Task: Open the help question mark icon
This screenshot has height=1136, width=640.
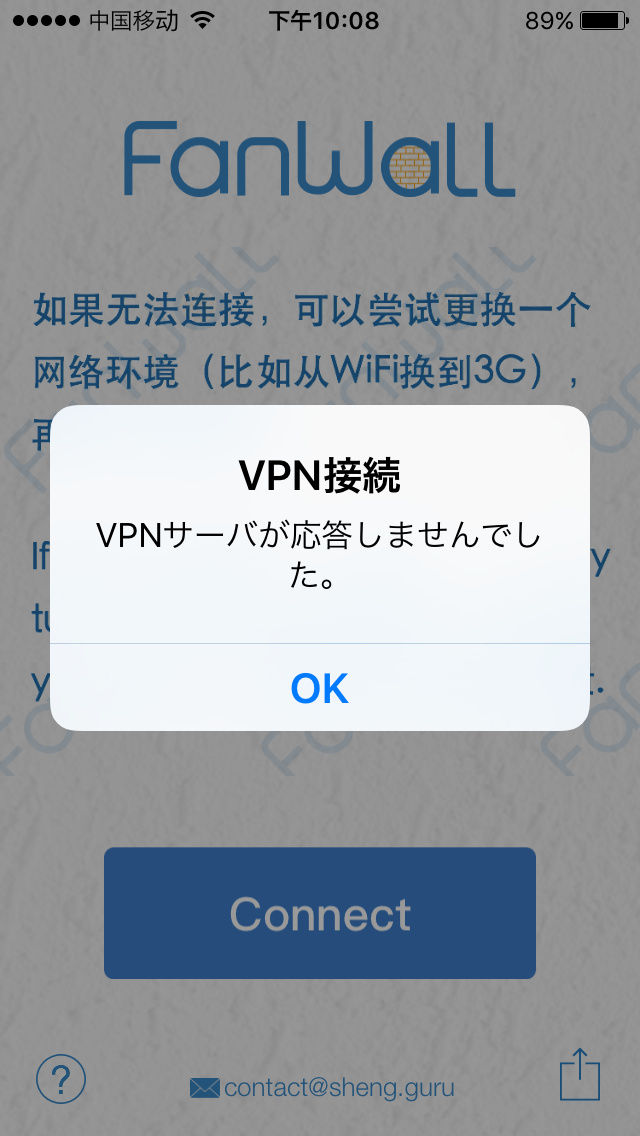Action: click(61, 1079)
